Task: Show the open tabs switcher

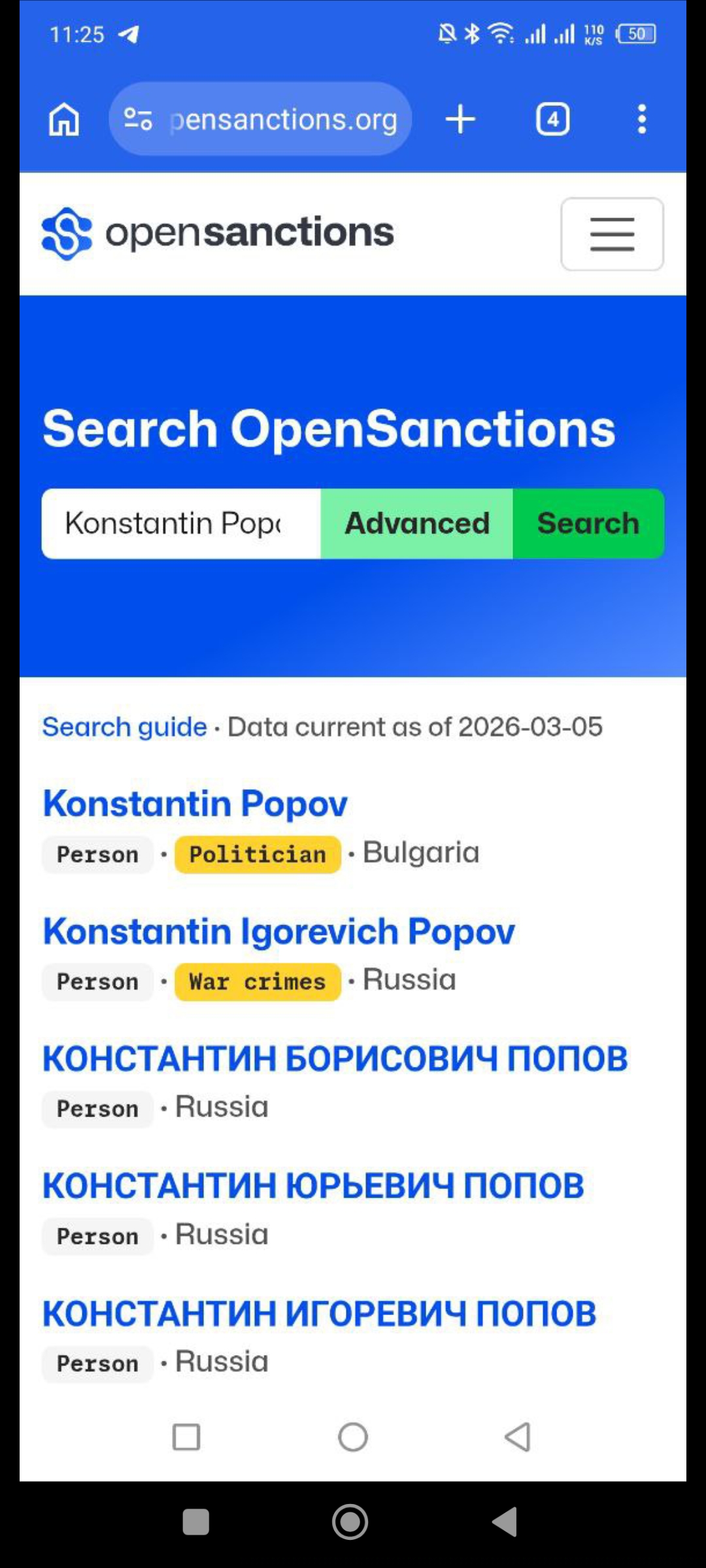Action: [552, 120]
